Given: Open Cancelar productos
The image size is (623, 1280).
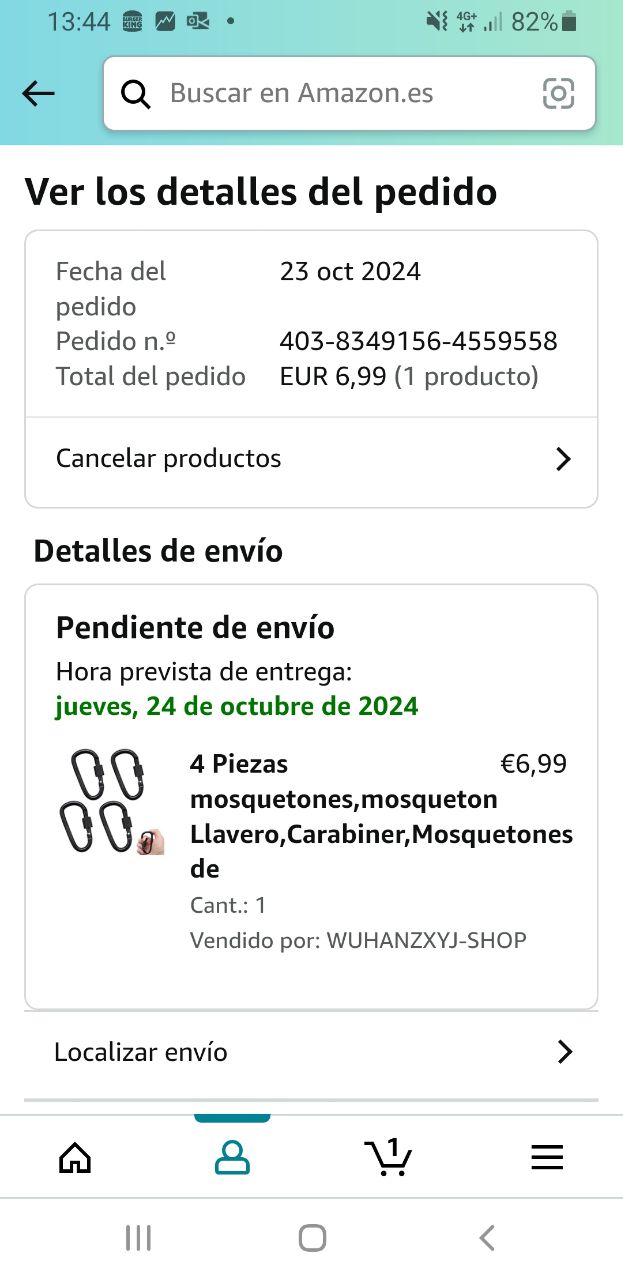Looking at the screenshot, I should click(x=311, y=459).
